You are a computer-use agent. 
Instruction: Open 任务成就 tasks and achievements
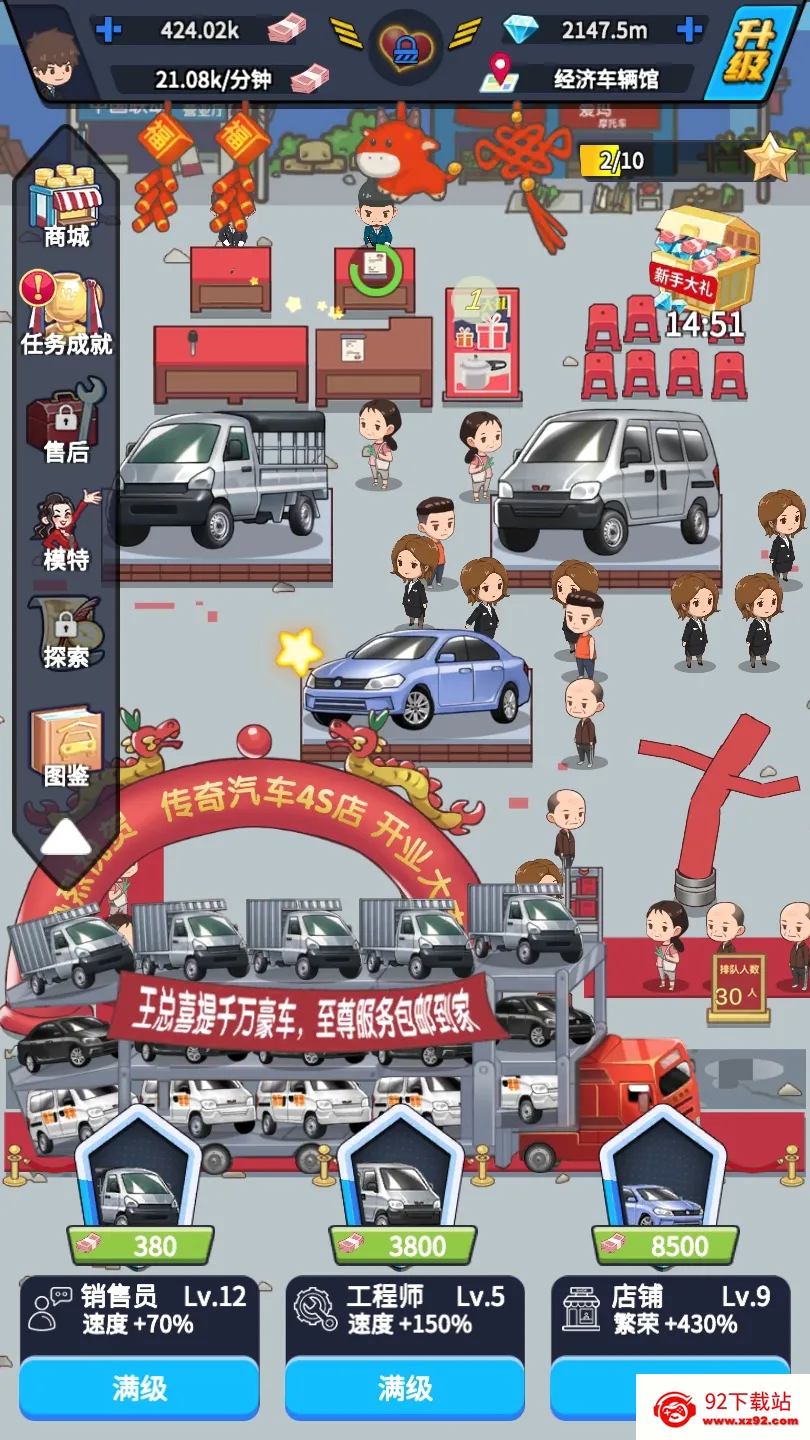point(66,313)
